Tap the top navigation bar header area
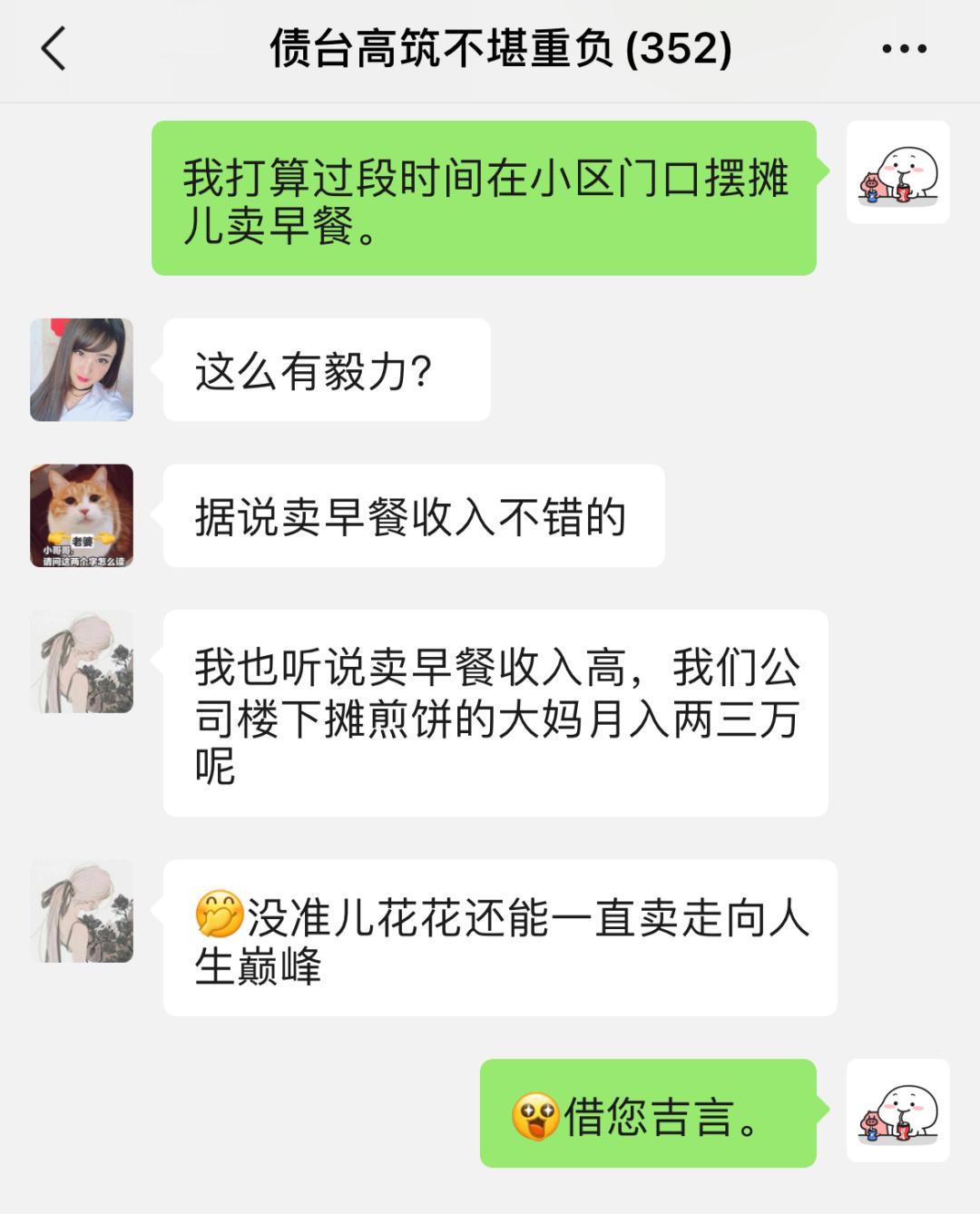Image resolution: width=980 pixels, height=1214 pixels. click(490, 47)
